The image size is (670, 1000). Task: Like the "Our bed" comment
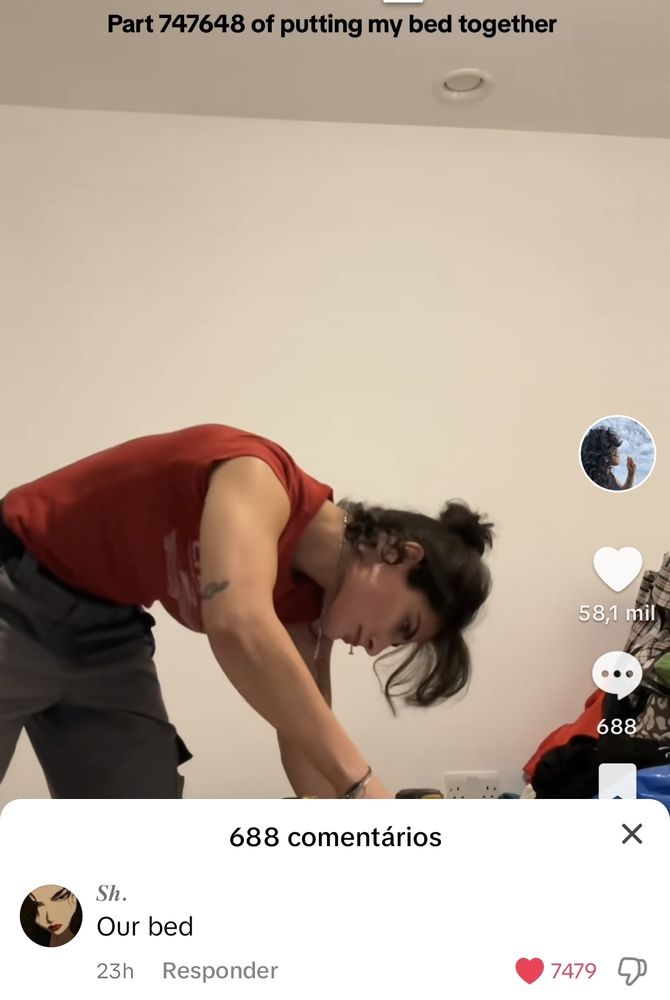(x=530, y=970)
